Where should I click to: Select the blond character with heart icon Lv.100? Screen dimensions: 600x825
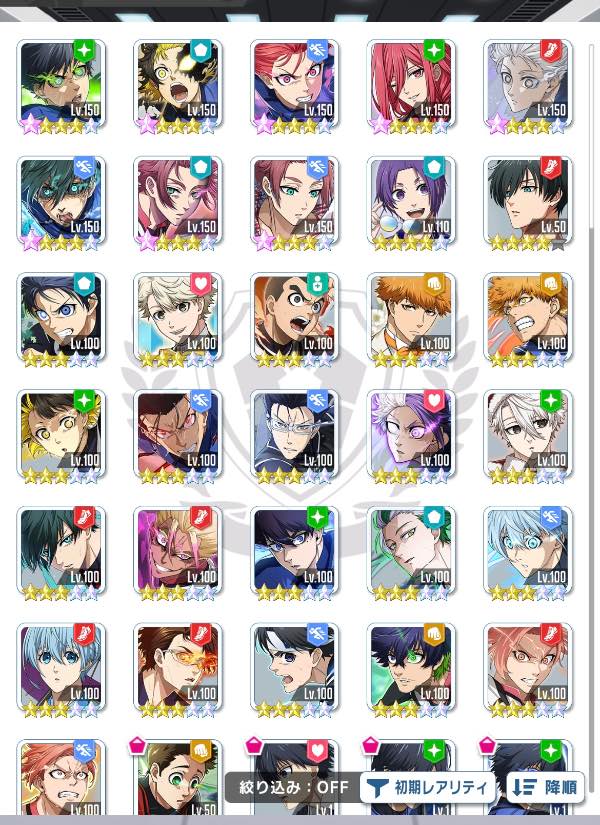(177, 315)
